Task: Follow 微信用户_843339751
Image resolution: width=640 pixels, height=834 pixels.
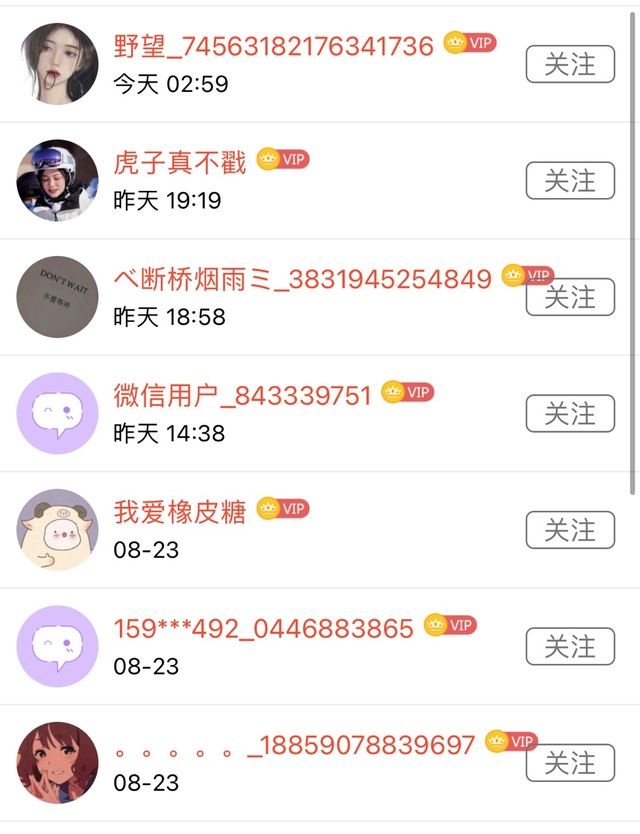Action: 570,414
